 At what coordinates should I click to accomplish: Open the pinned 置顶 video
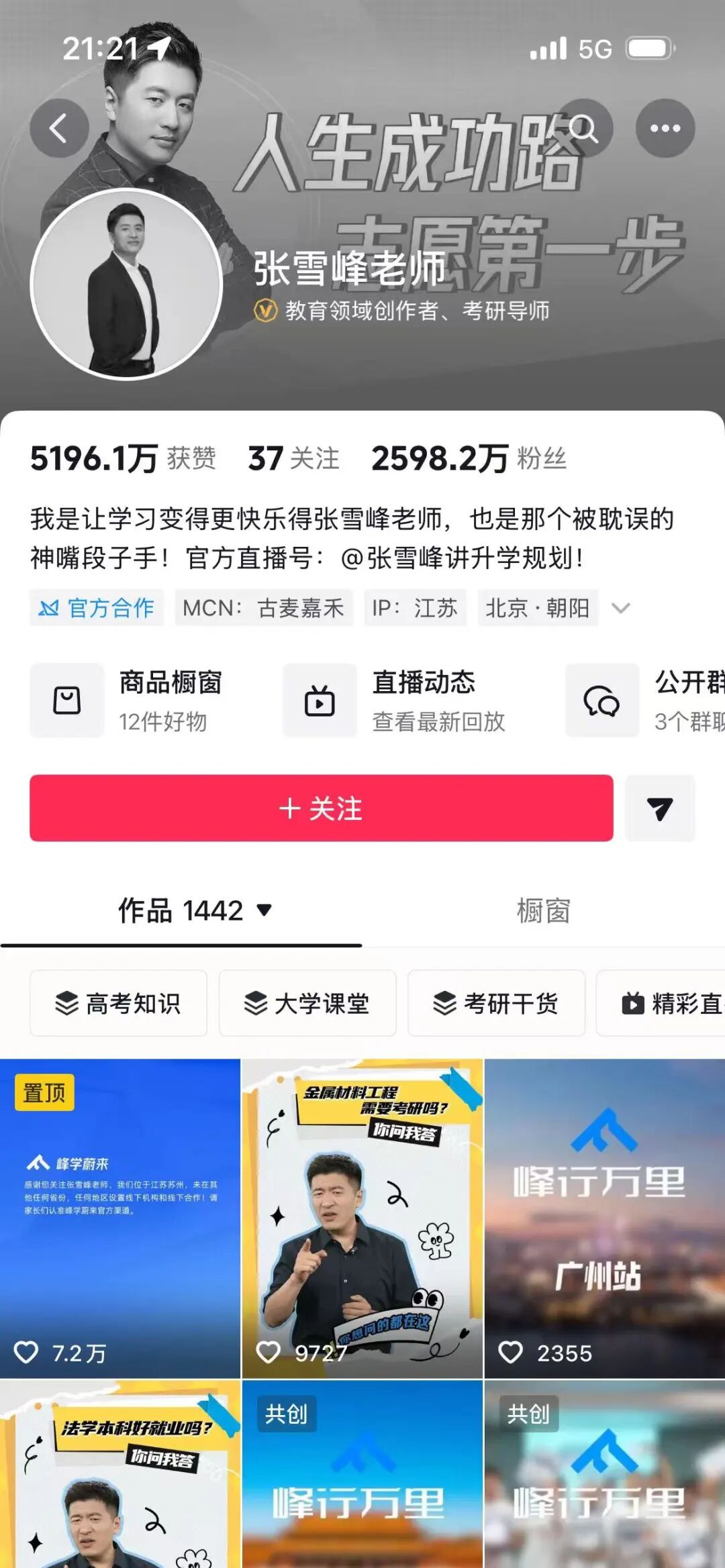[120, 1218]
